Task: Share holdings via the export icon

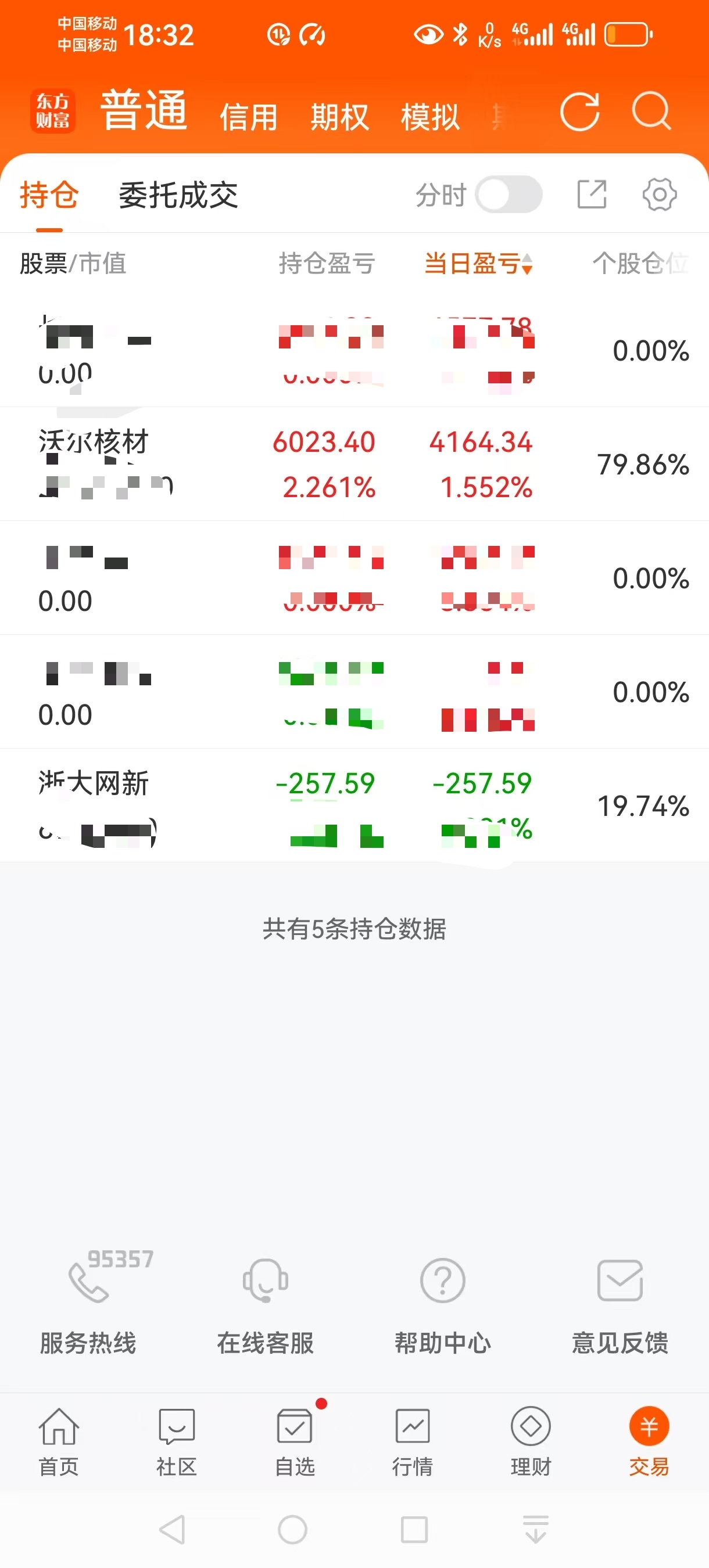Action: point(592,195)
